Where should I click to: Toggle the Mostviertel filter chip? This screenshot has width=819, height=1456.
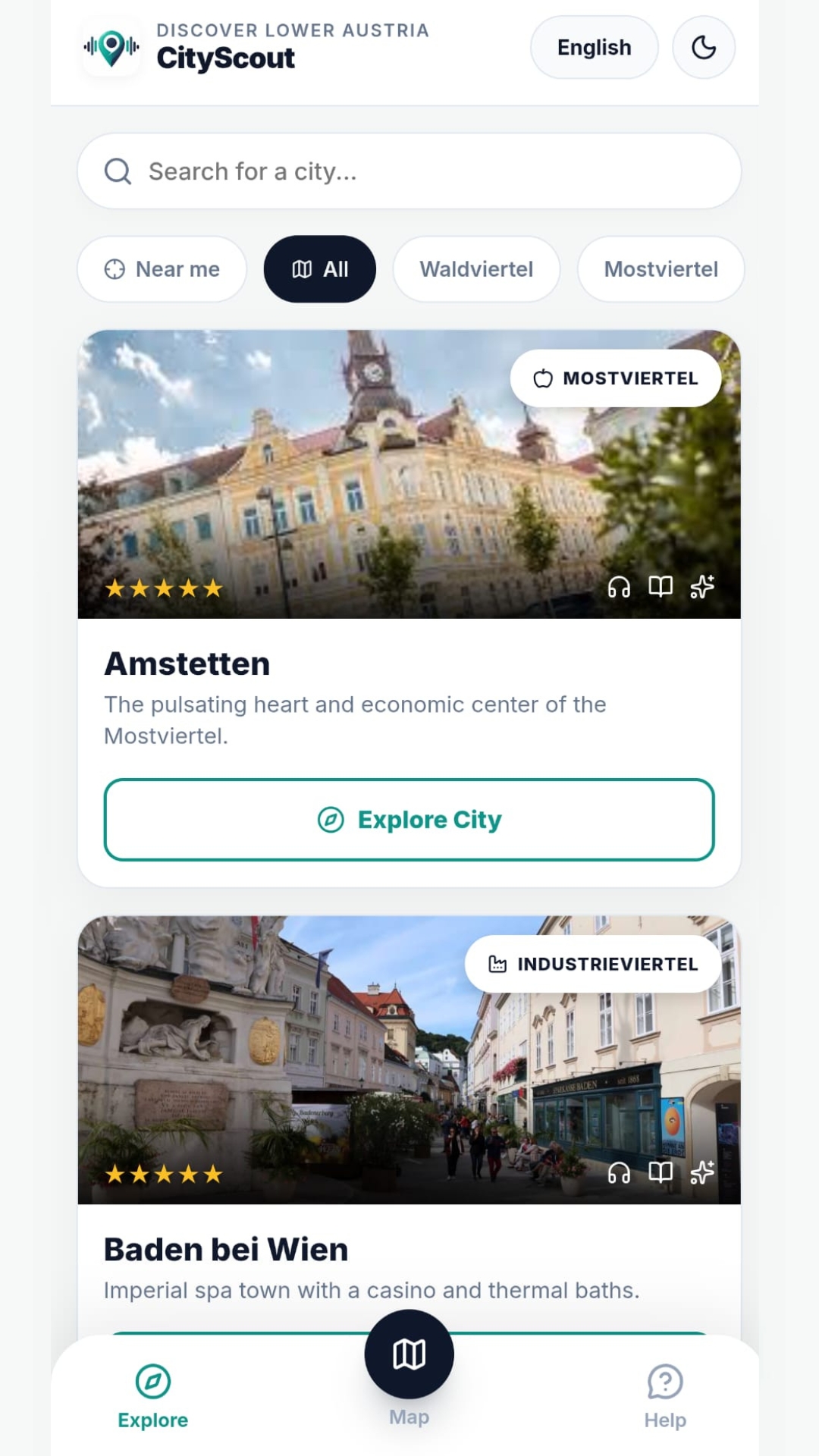(x=660, y=268)
